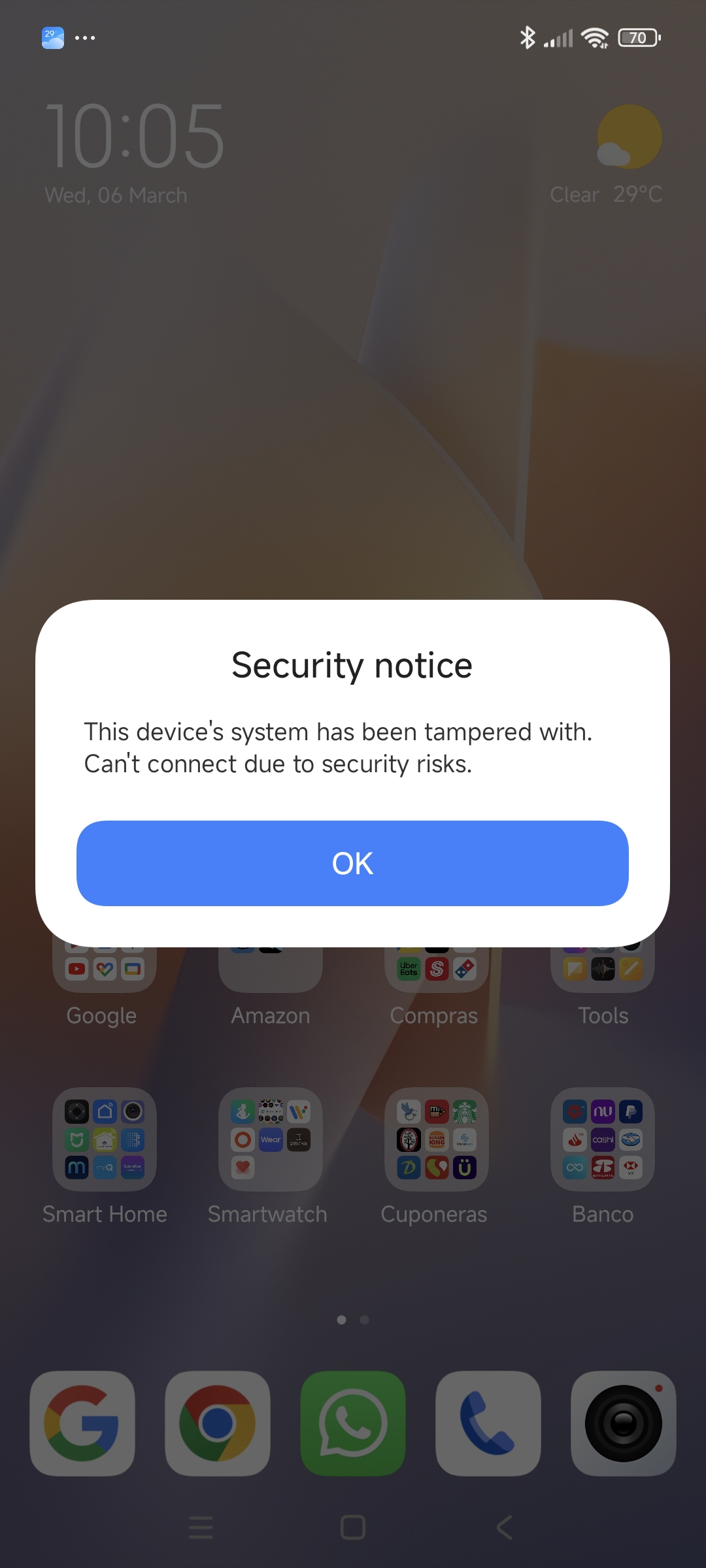
Task: Dismiss the Security notice with OK
Action: 352,863
